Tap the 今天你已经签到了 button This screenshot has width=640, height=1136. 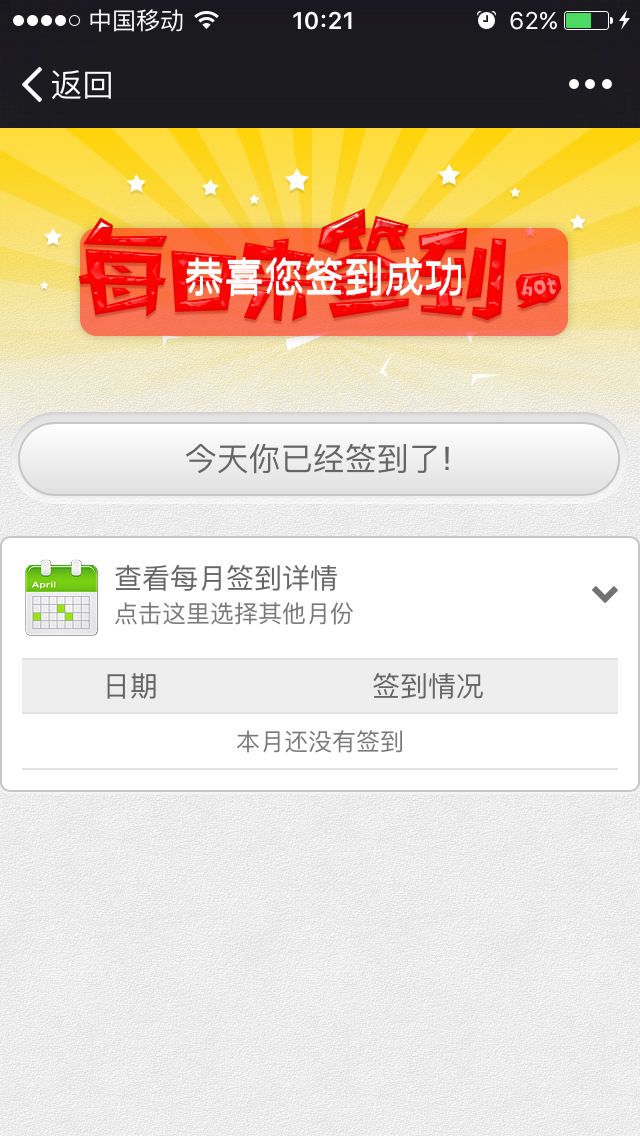point(319,459)
